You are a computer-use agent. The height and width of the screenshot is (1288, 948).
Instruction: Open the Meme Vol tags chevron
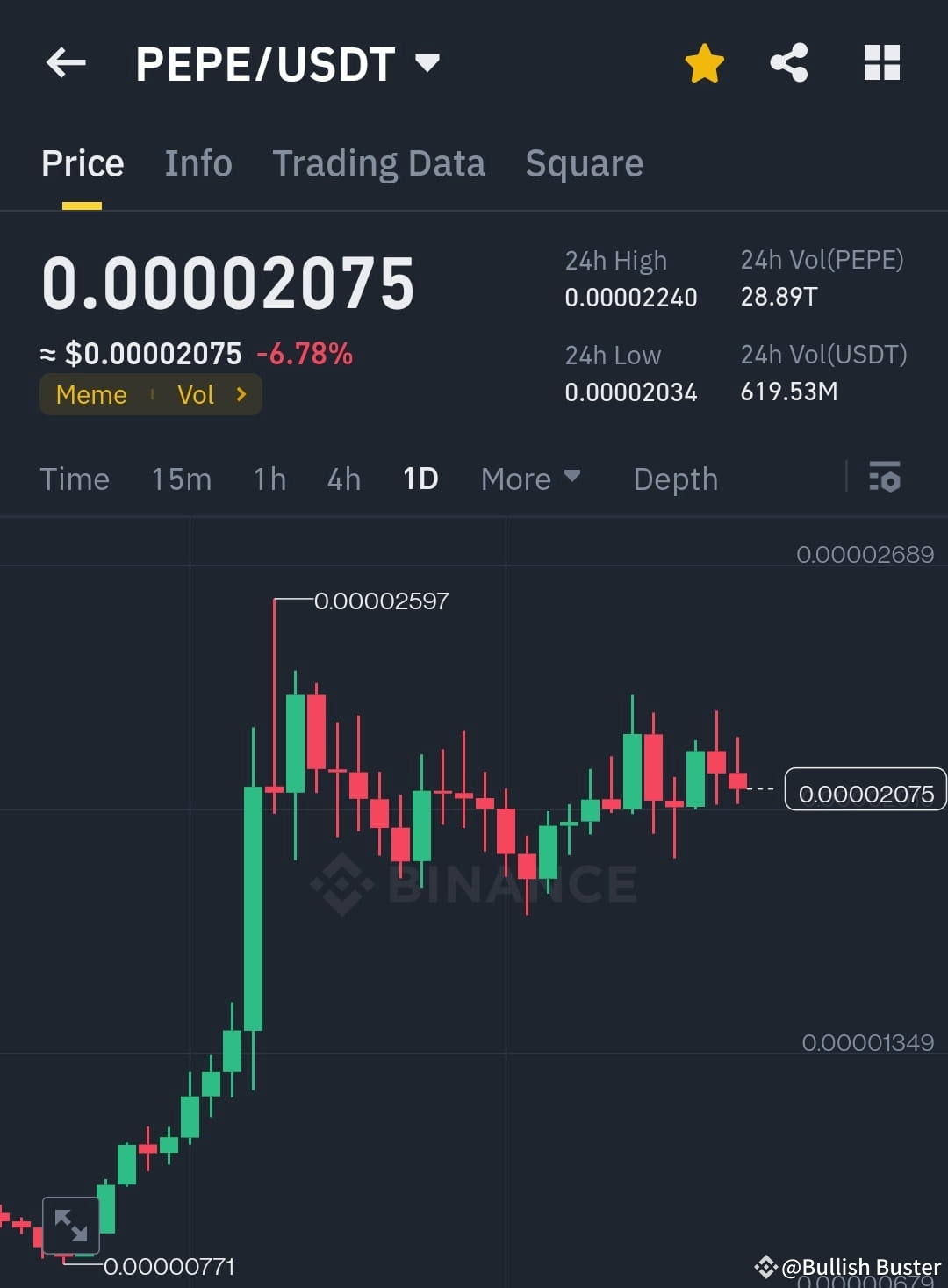[240, 394]
